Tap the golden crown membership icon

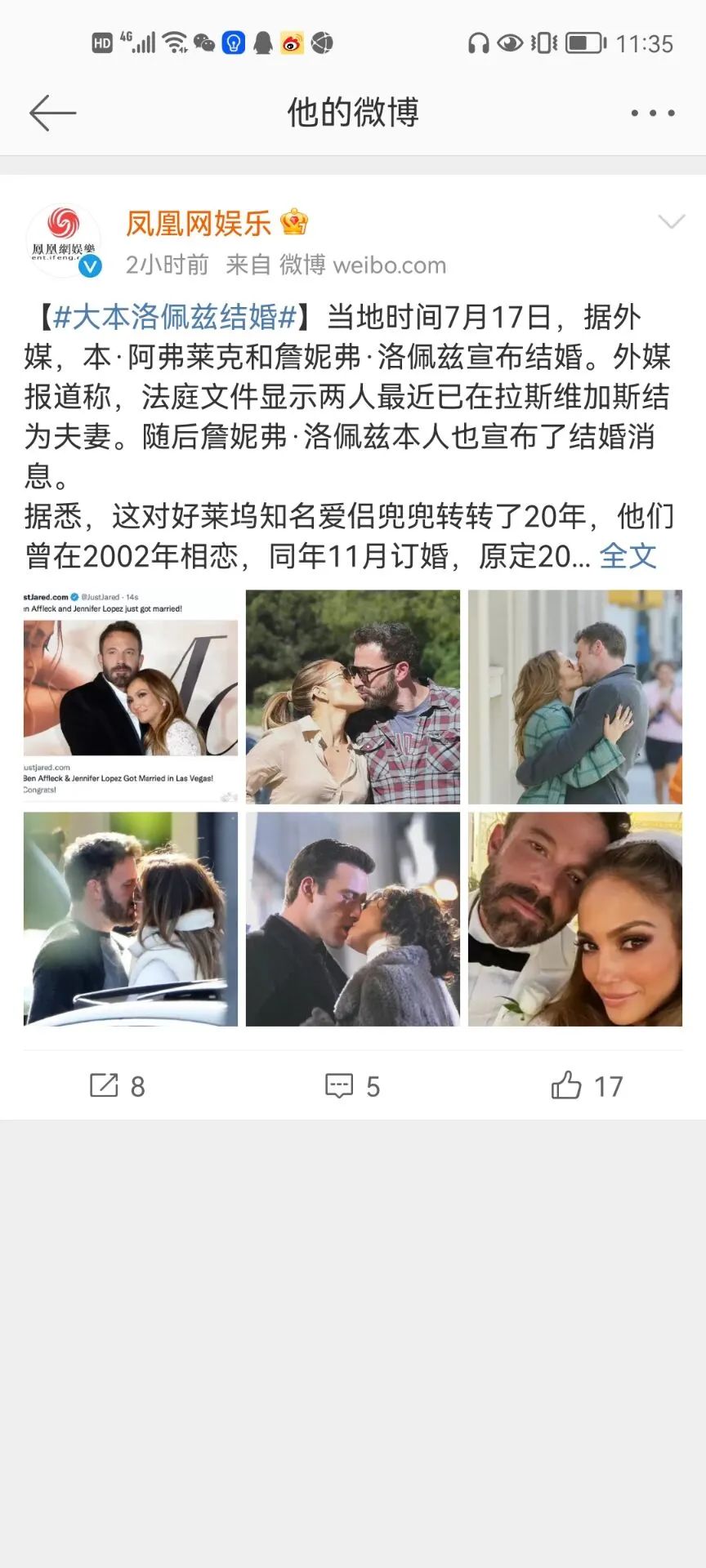[x=293, y=221]
